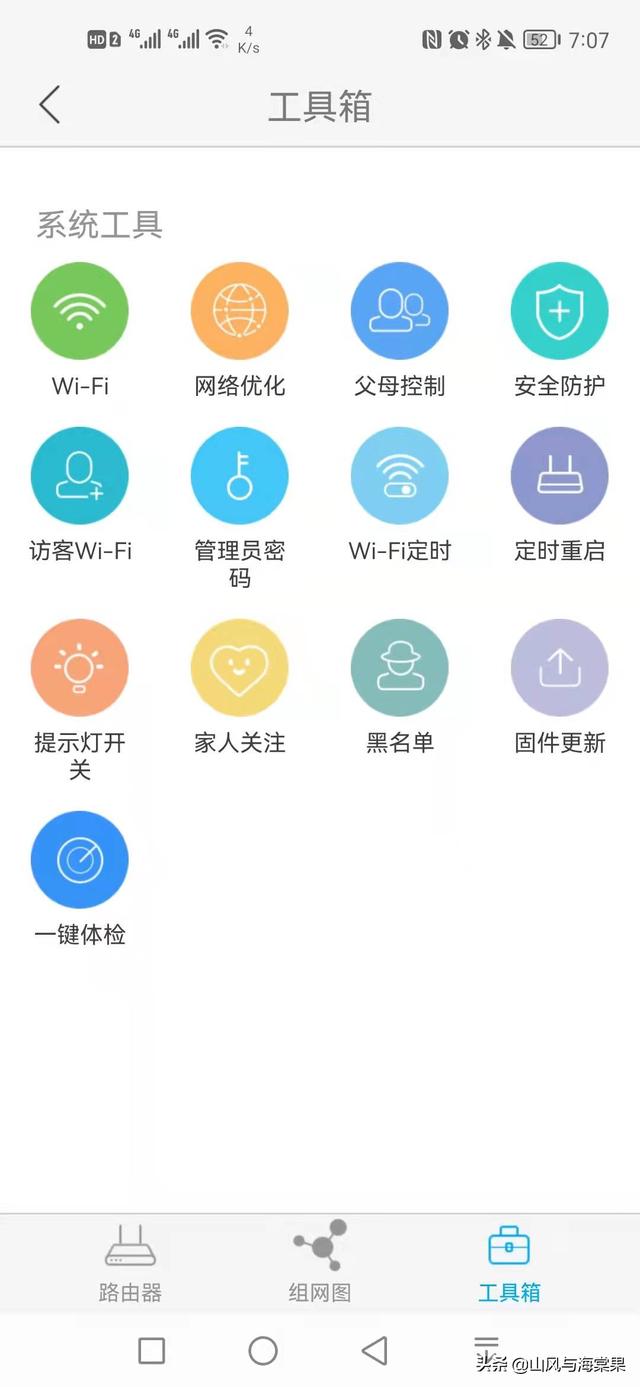Run 一键体检 one-tap checkup
Screen dimensions: 640x1387
80,860
